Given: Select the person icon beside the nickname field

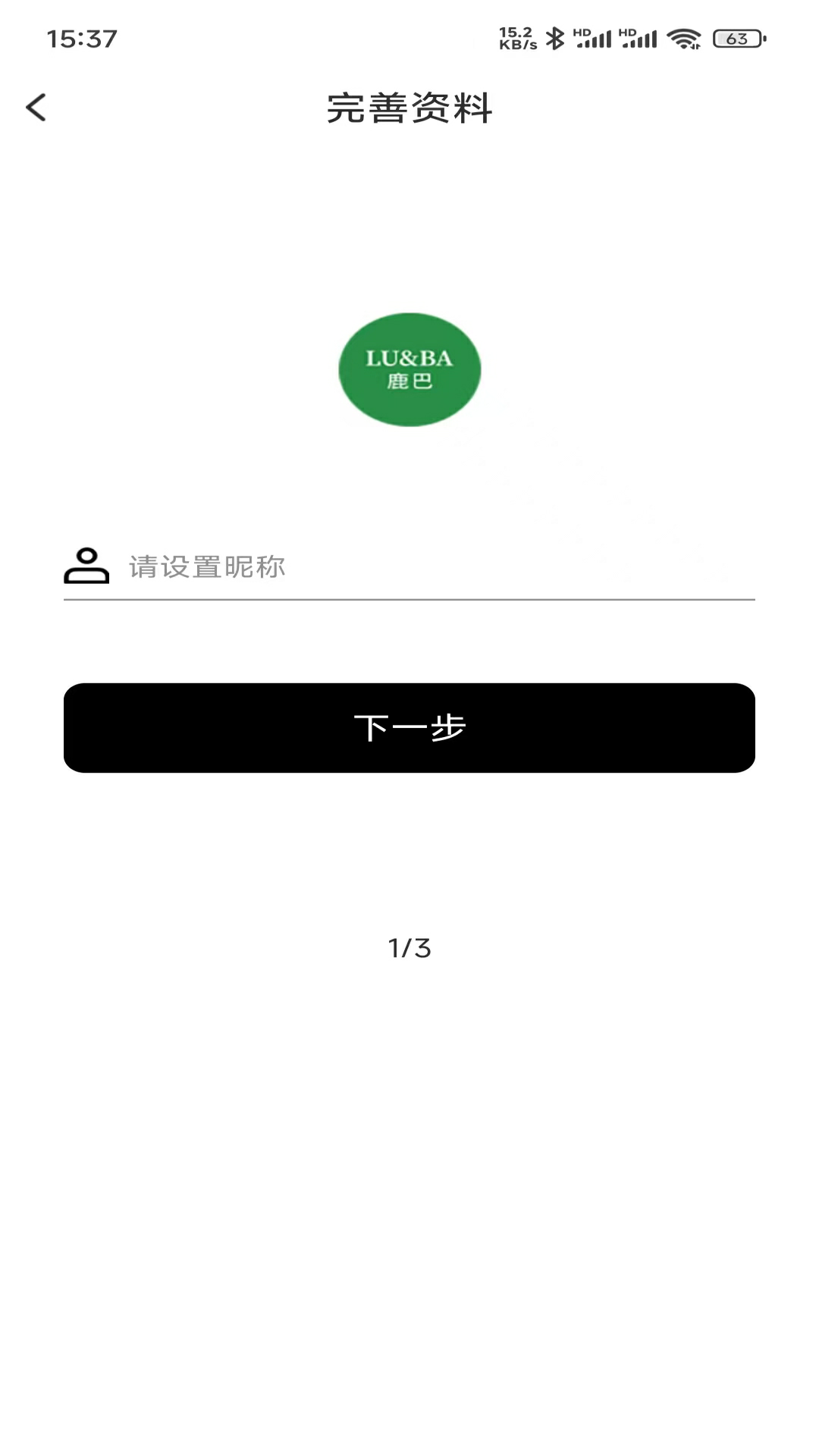Looking at the screenshot, I should (x=86, y=565).
